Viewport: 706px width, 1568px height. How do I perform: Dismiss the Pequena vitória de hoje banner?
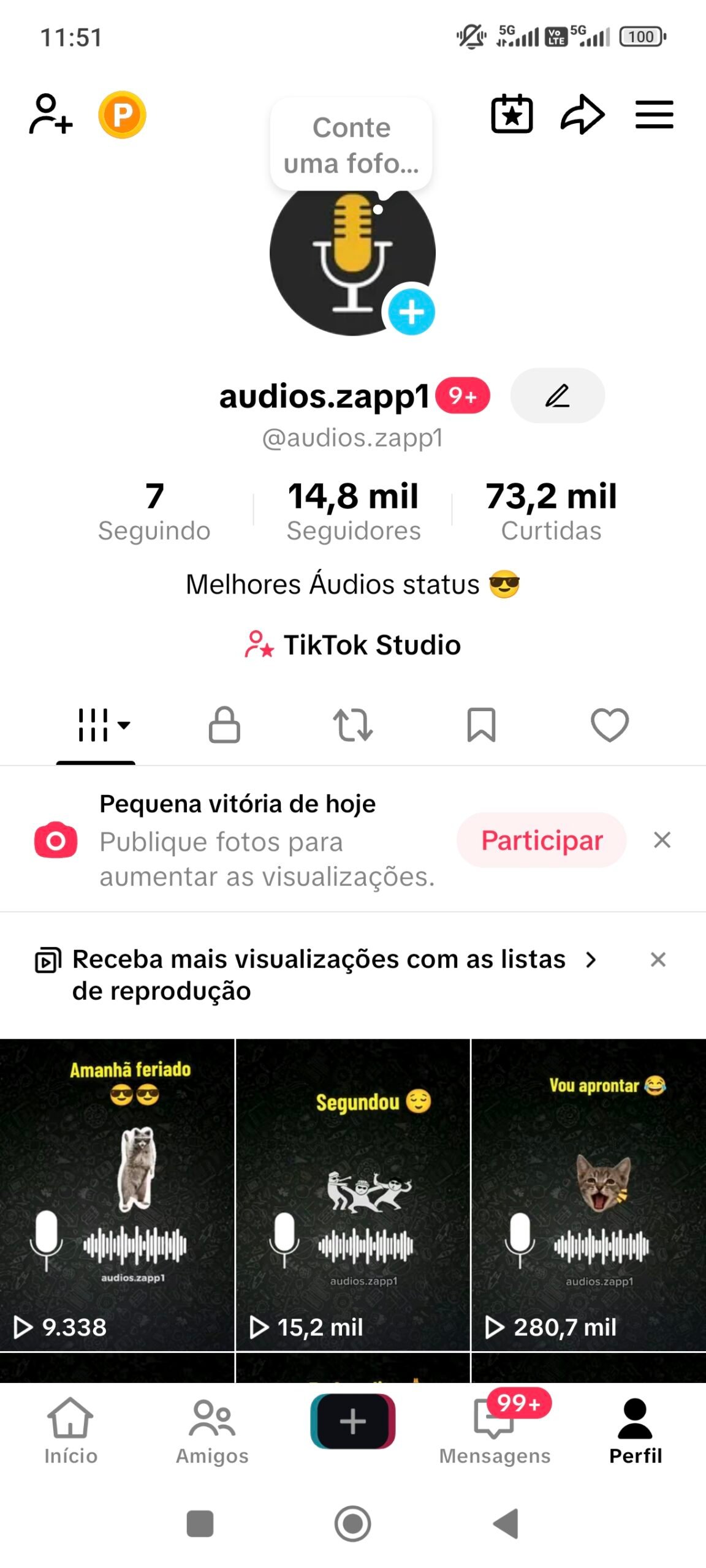[662, 840]
